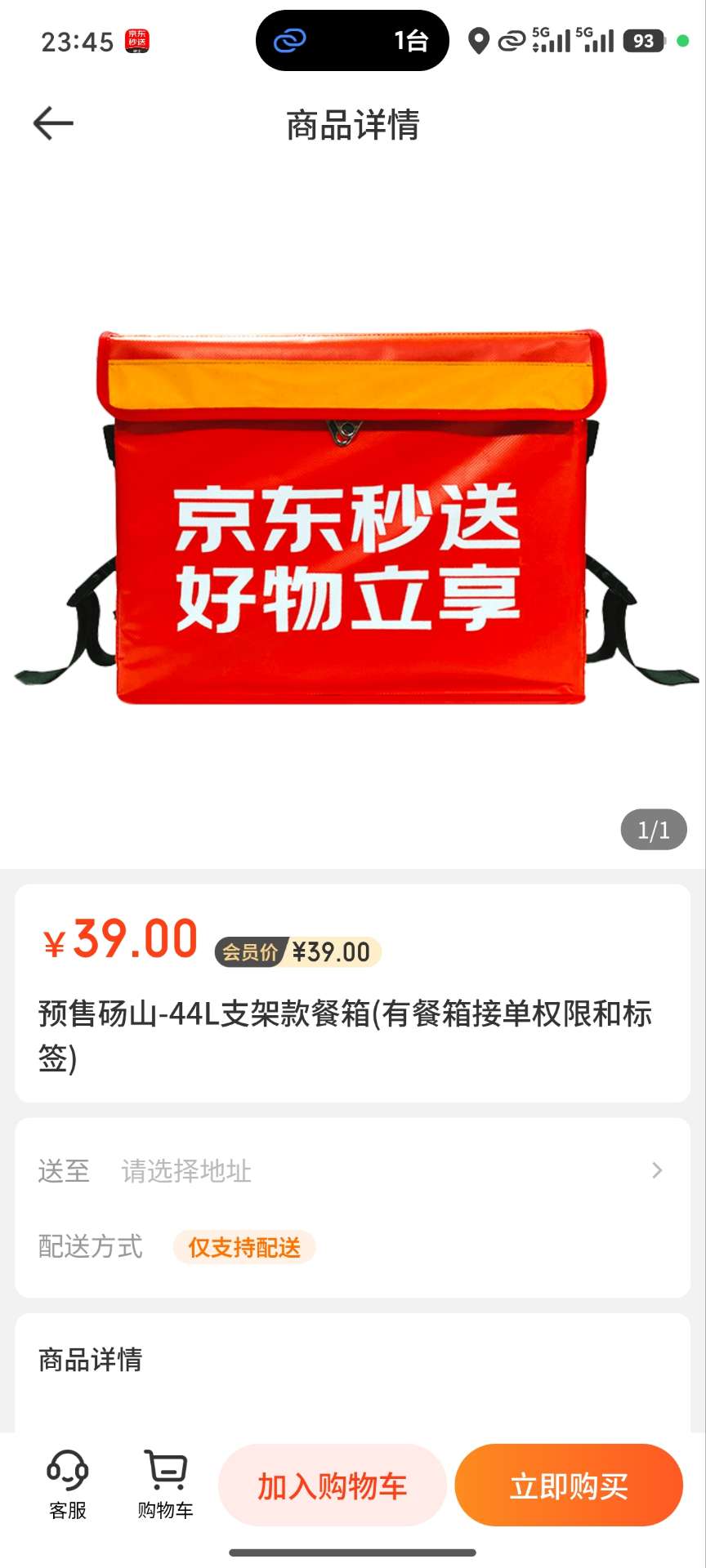The height and width of the screenshot is (1568, 706).
Task: Open the shopping cart (购物车)
Action: [165, 1485]
